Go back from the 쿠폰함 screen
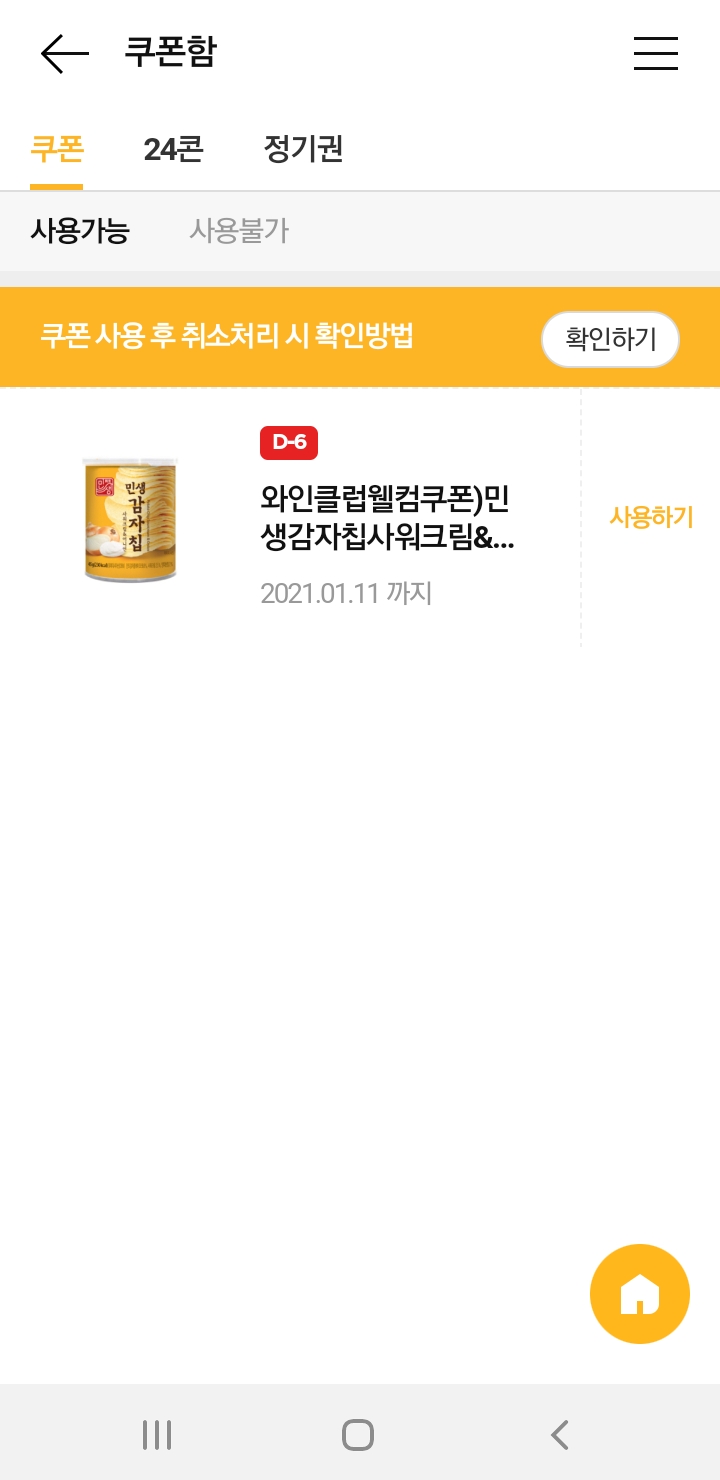 pyautogui.click(x=65, y=53)
